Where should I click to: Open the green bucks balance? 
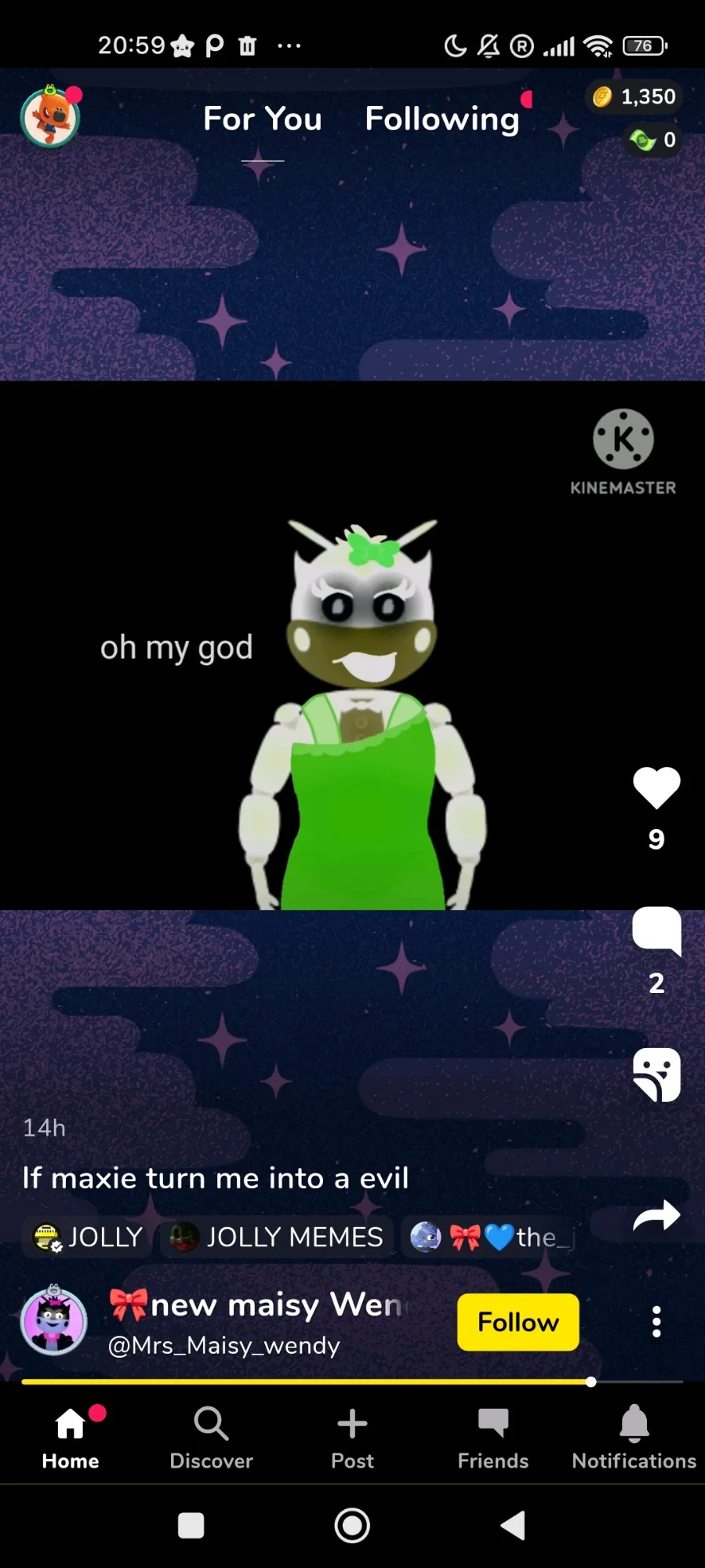652,140
